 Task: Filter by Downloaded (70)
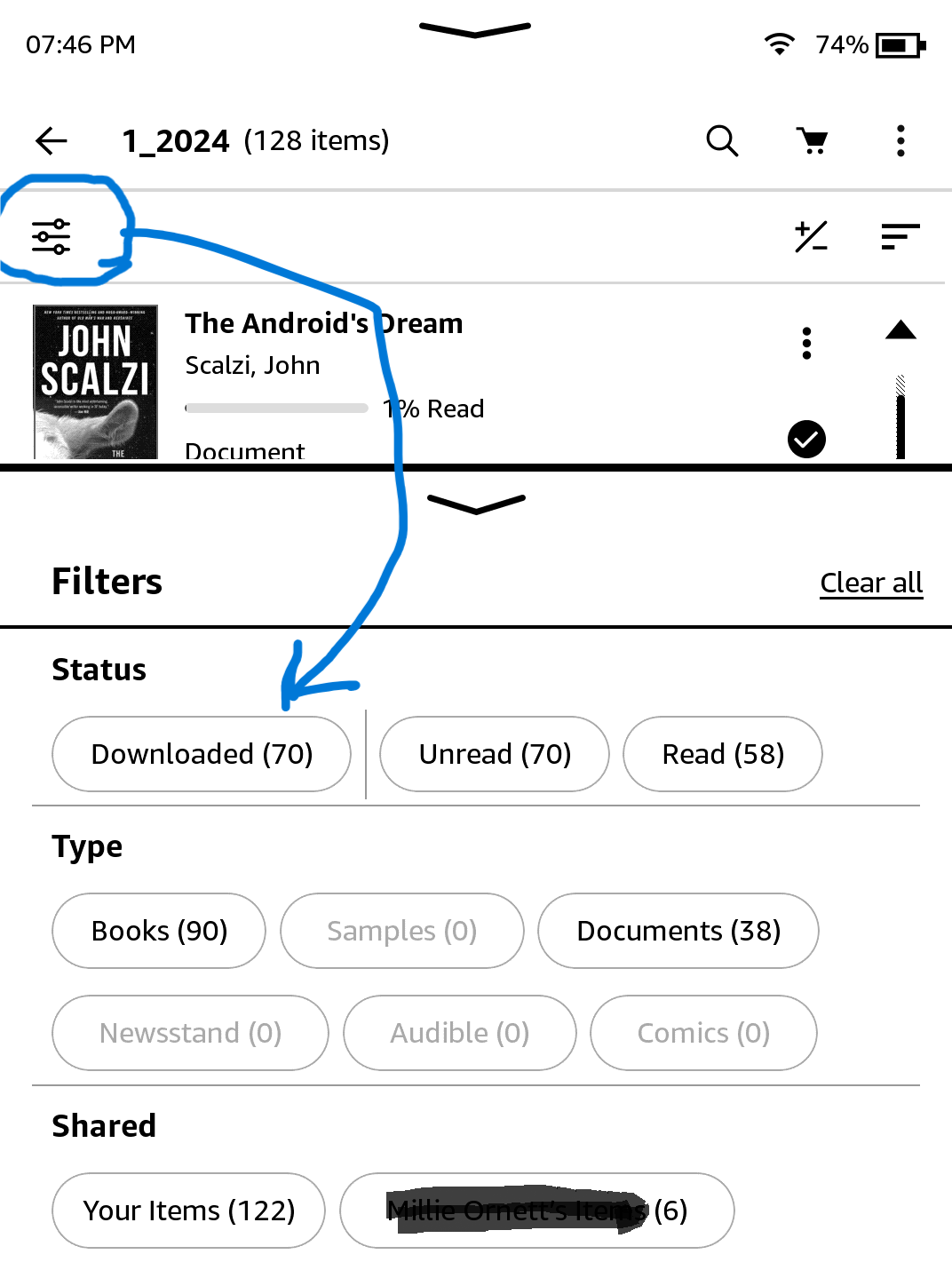pyautogui.click(x=202, y=754)
